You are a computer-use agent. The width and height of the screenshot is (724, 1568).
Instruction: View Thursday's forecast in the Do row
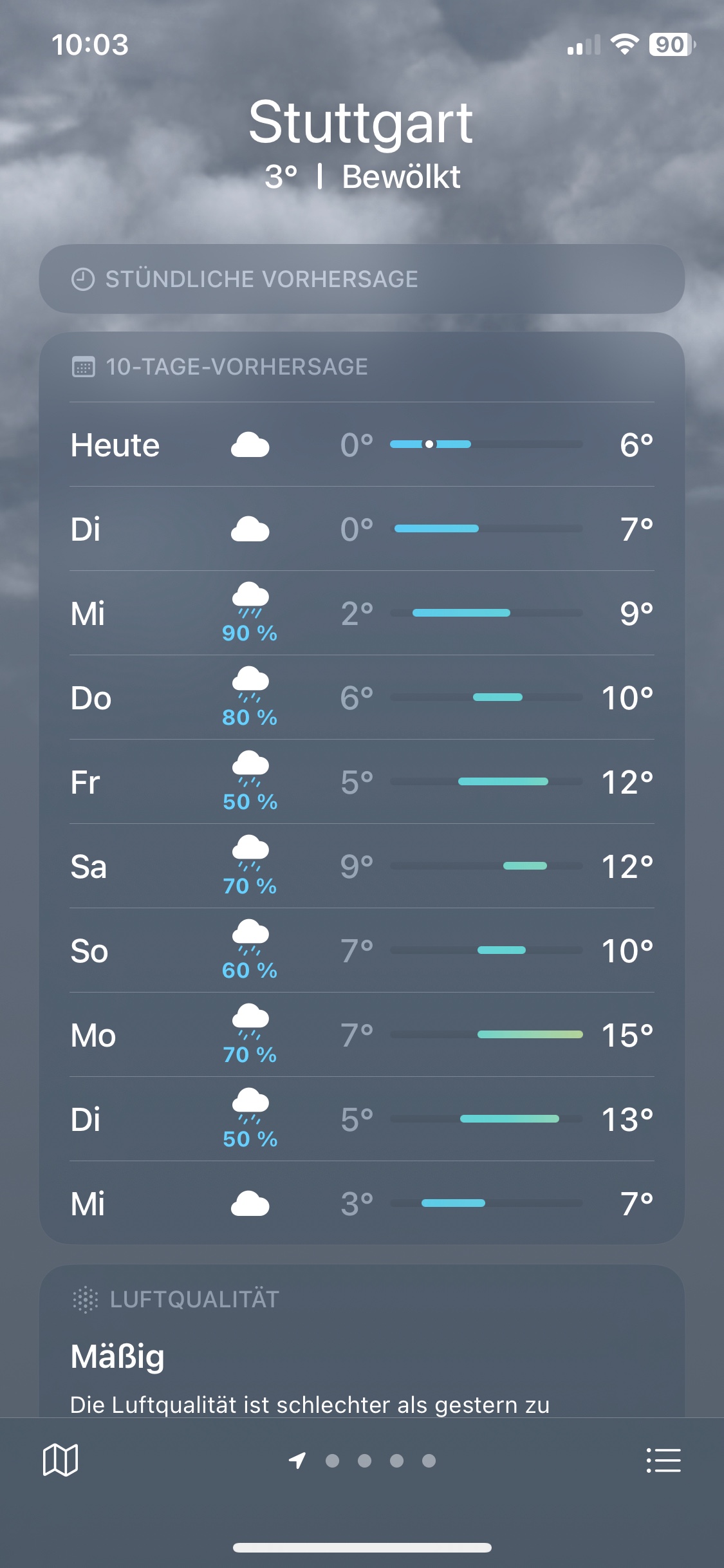[362, 698]
